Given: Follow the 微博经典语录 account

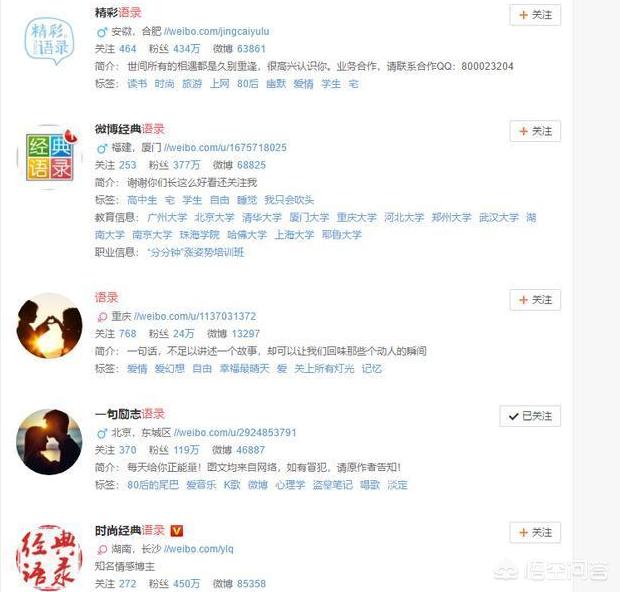Looking at the screenshot, I should 535,131.
